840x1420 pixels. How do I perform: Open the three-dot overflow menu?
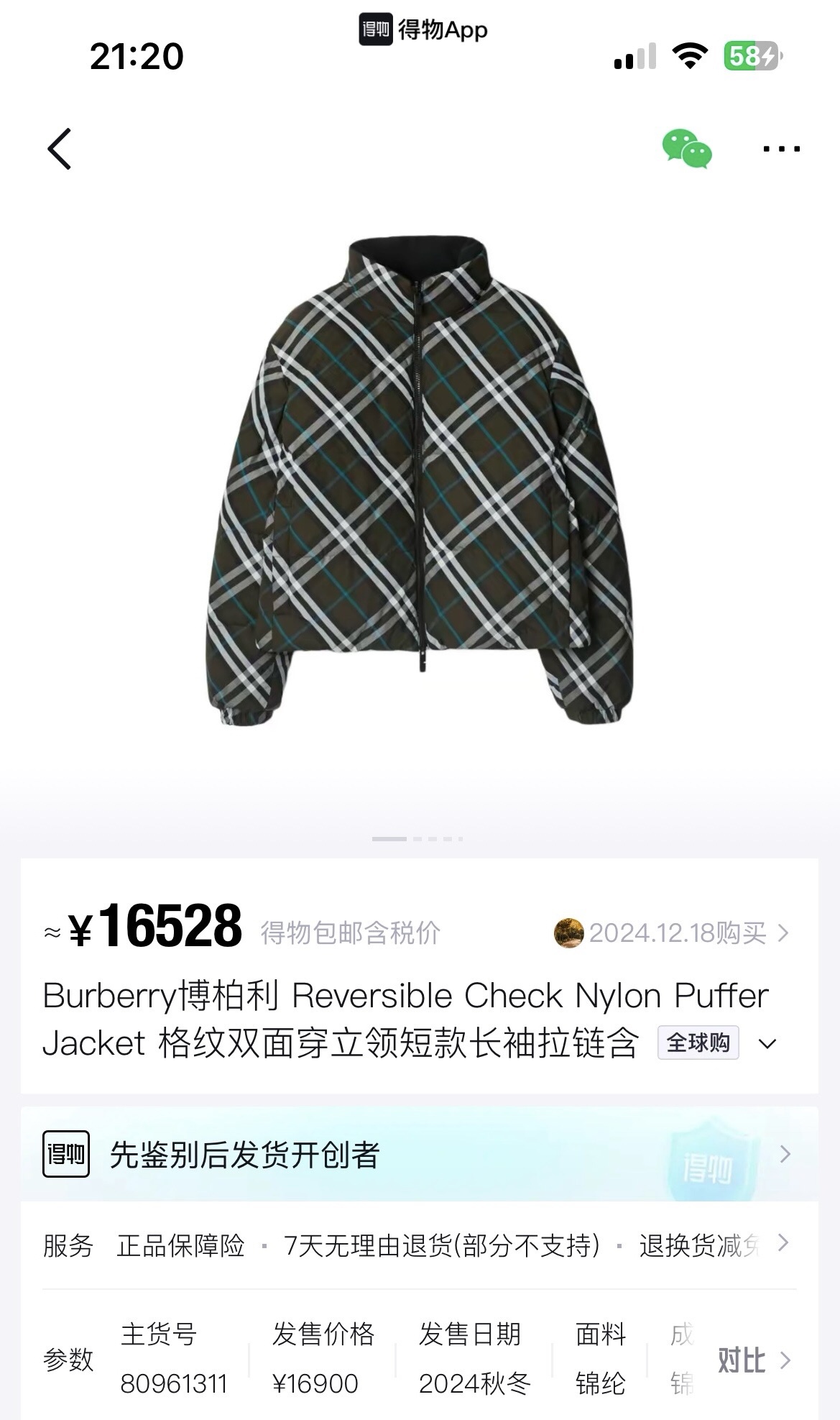coord(781,149)
